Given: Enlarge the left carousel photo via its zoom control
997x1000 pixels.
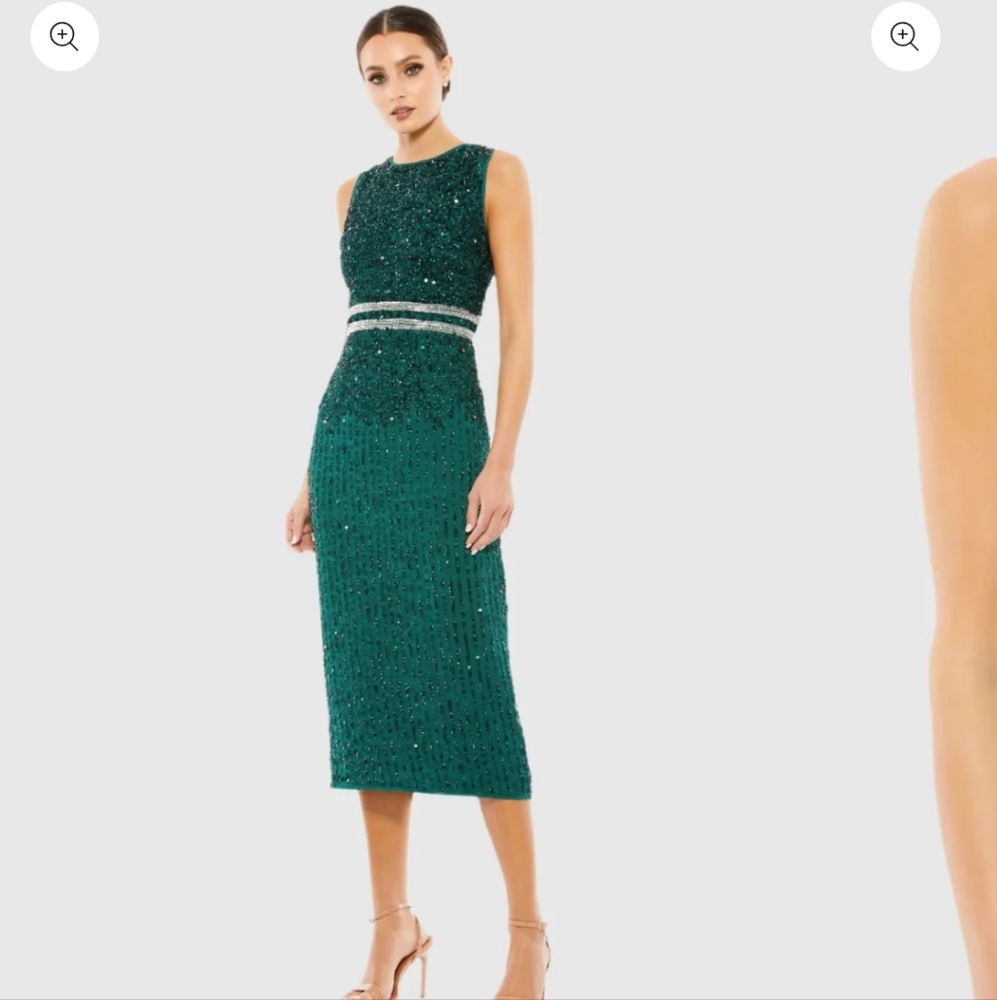Looking at the screenshot, I should coord(64,36).
